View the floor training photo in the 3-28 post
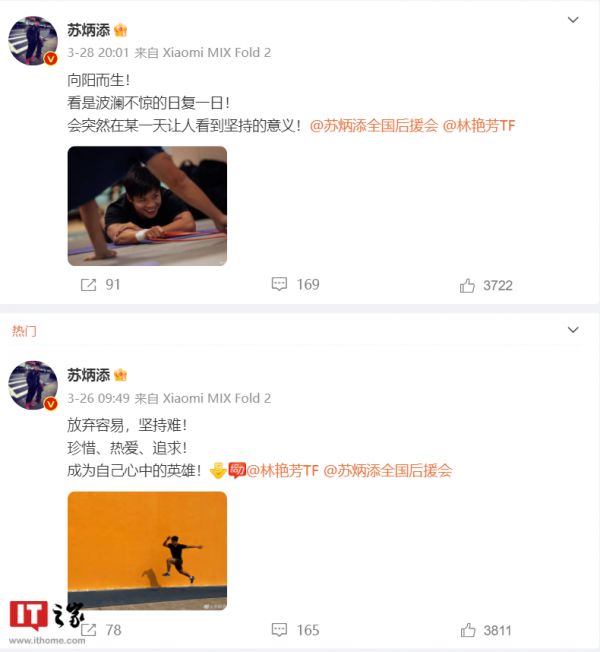 pyautogui.click(x=147, y=206)
